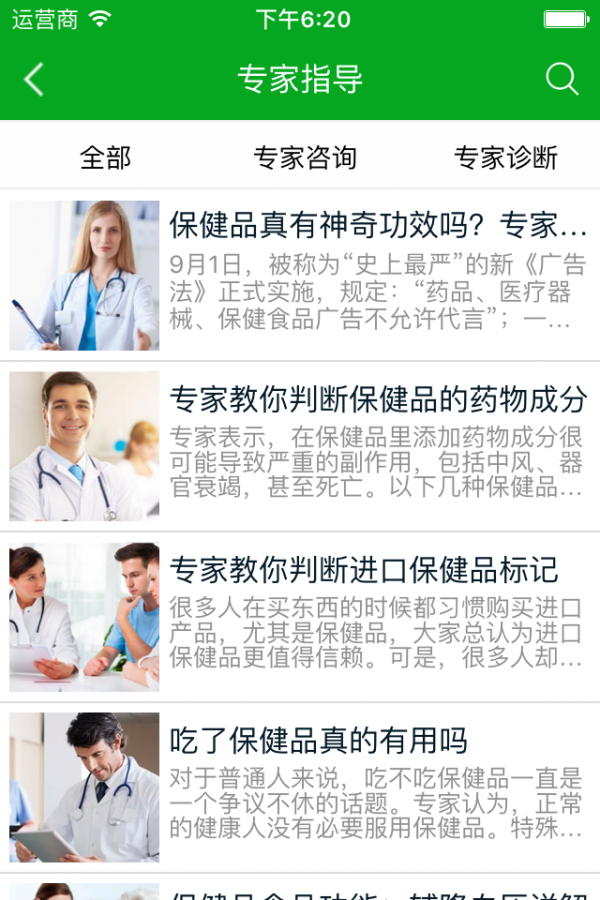
Task: Open article 专家教你判断保健品的药物成分
Action: click(378, 399)
